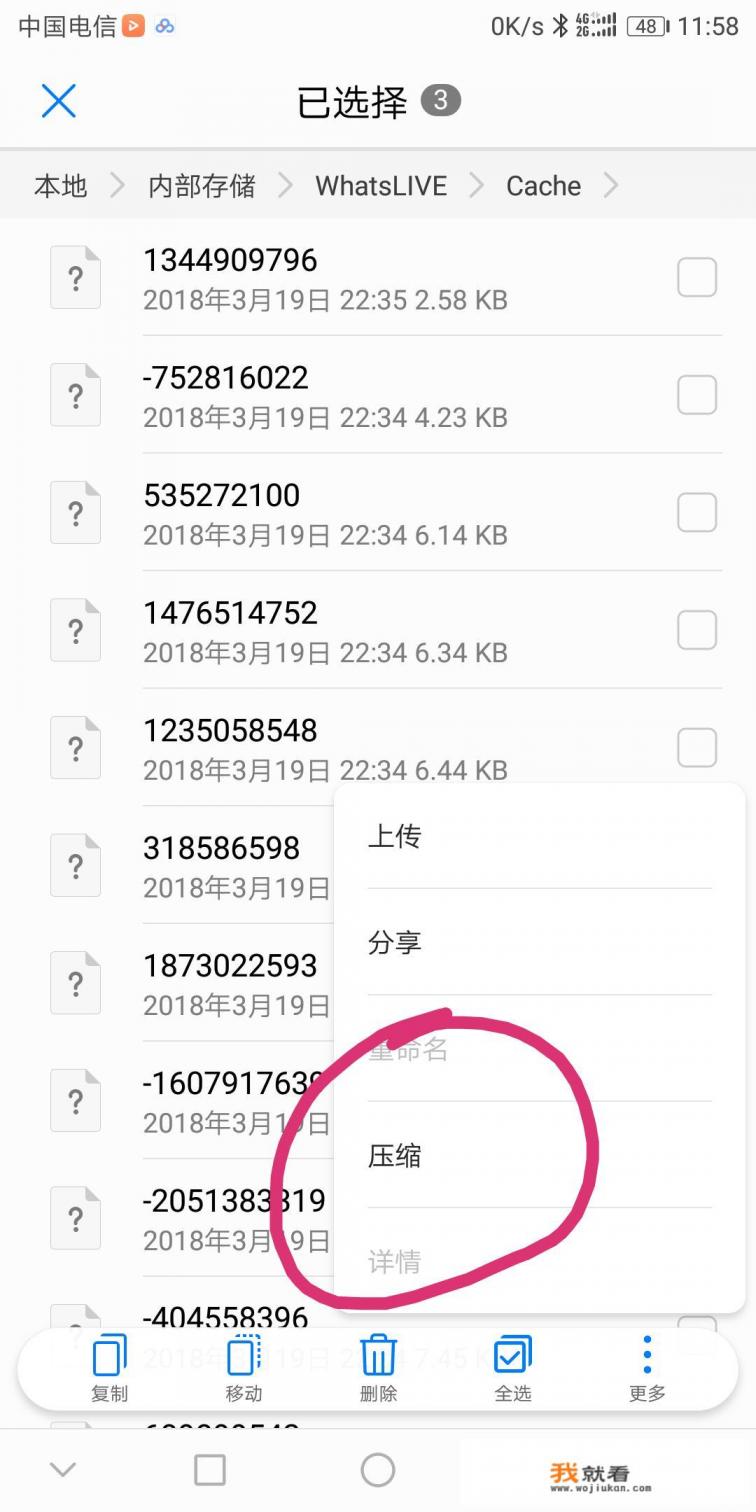The image size is (756, 1512).
Task: Open recent apps via square button
Action: click(x=210, y=1470)
